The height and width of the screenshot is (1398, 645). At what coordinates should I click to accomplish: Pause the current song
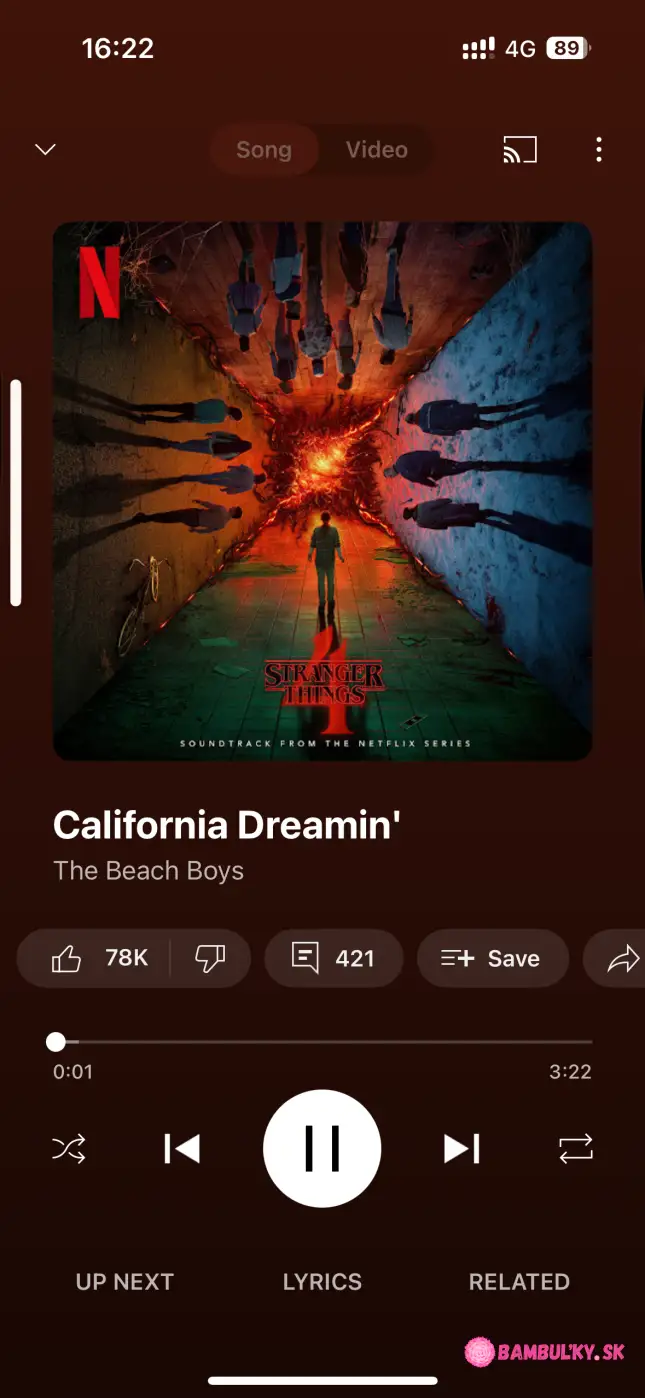pos(322,1148)
